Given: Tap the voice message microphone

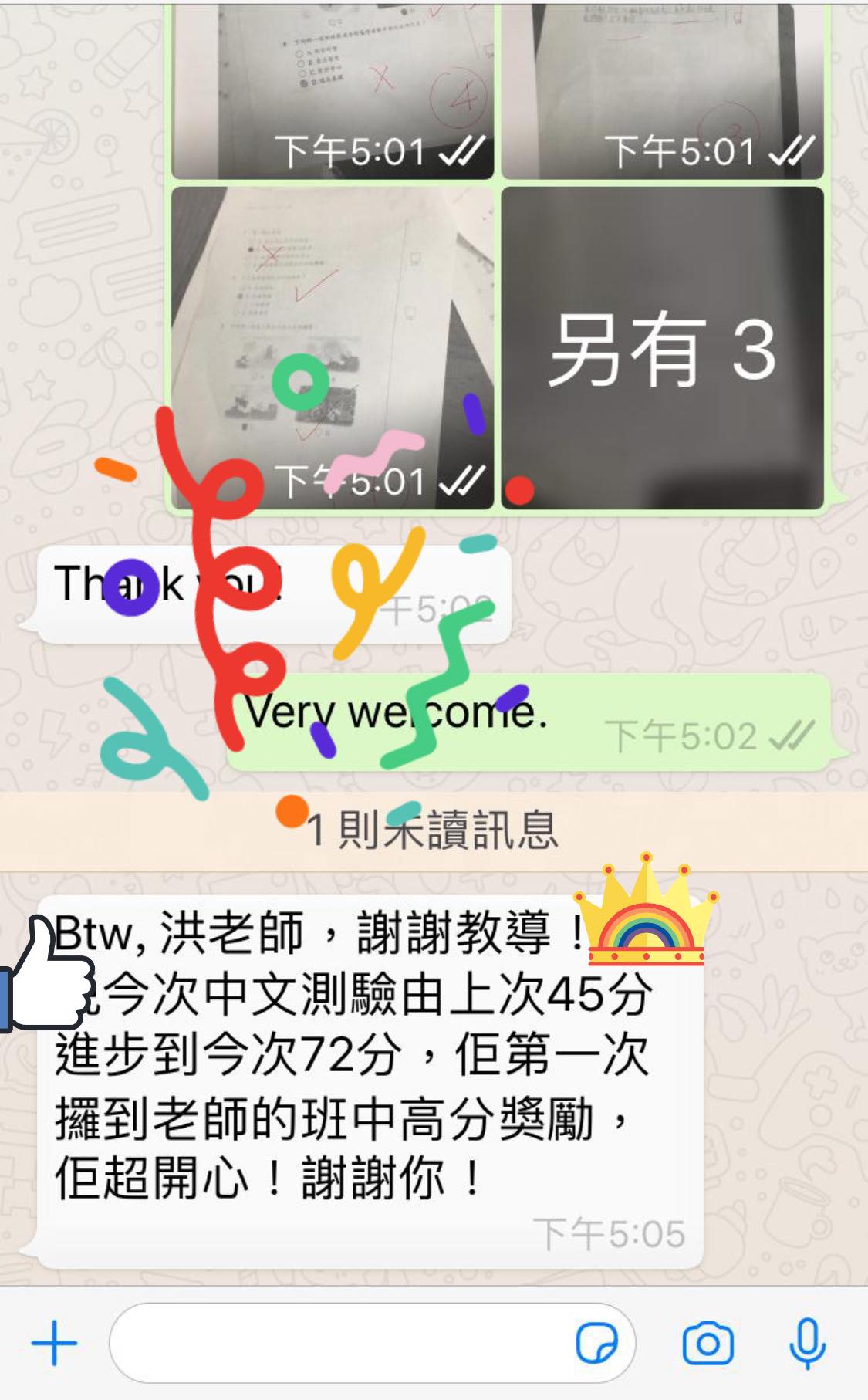Looking at the screenshot, I should (807, 1344).
